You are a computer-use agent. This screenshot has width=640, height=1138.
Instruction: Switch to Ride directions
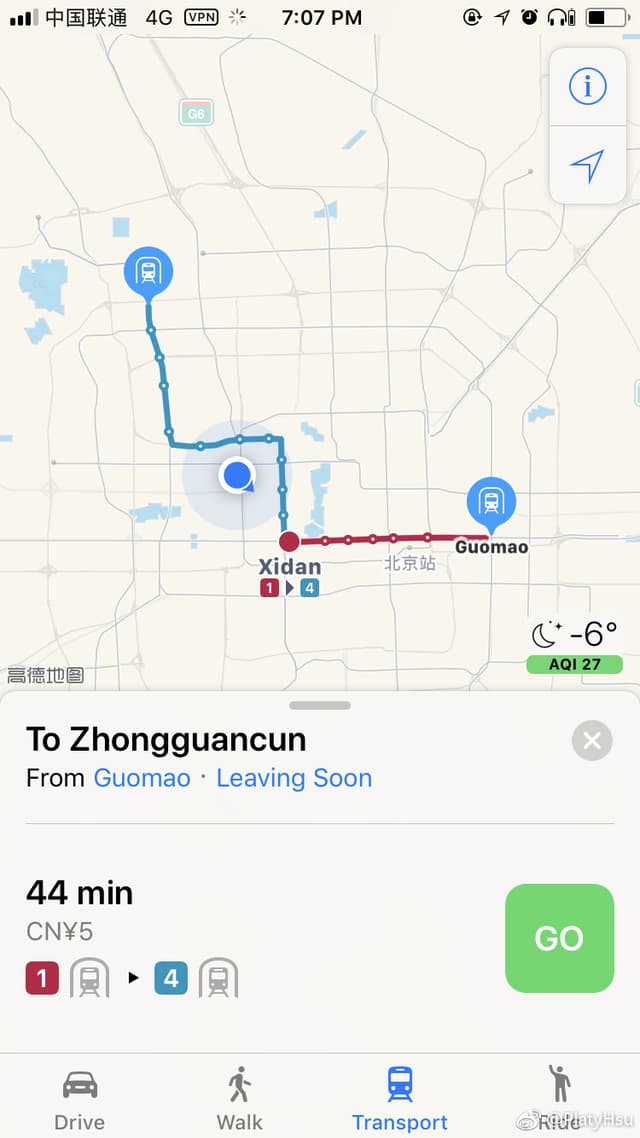(x=559, y=1096)
